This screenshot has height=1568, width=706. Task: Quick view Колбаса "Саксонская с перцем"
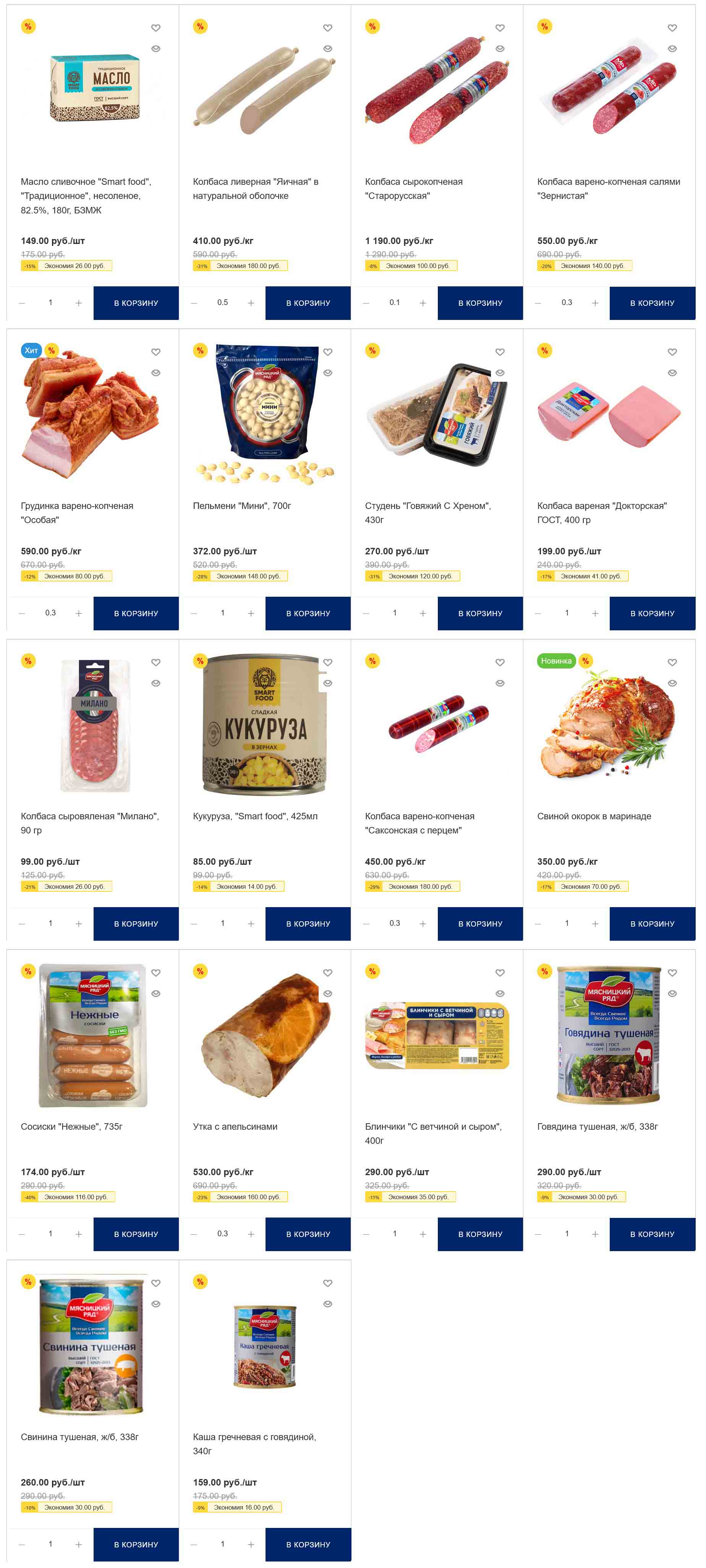499,683
